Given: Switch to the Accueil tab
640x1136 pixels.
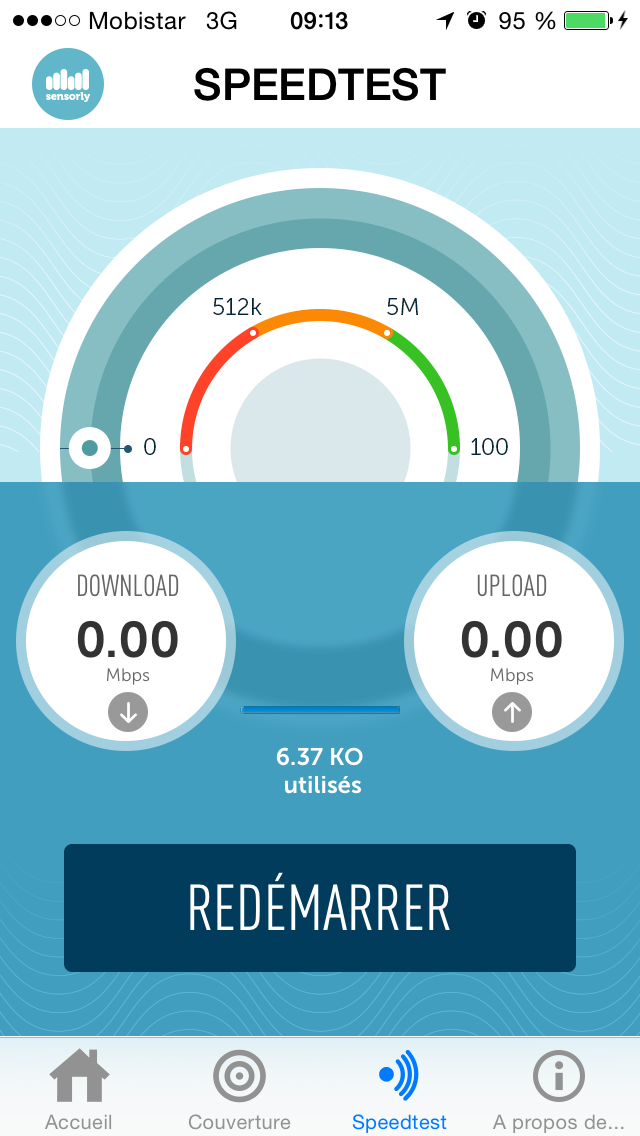Looking at the screenshot, I should (79, 1088).
